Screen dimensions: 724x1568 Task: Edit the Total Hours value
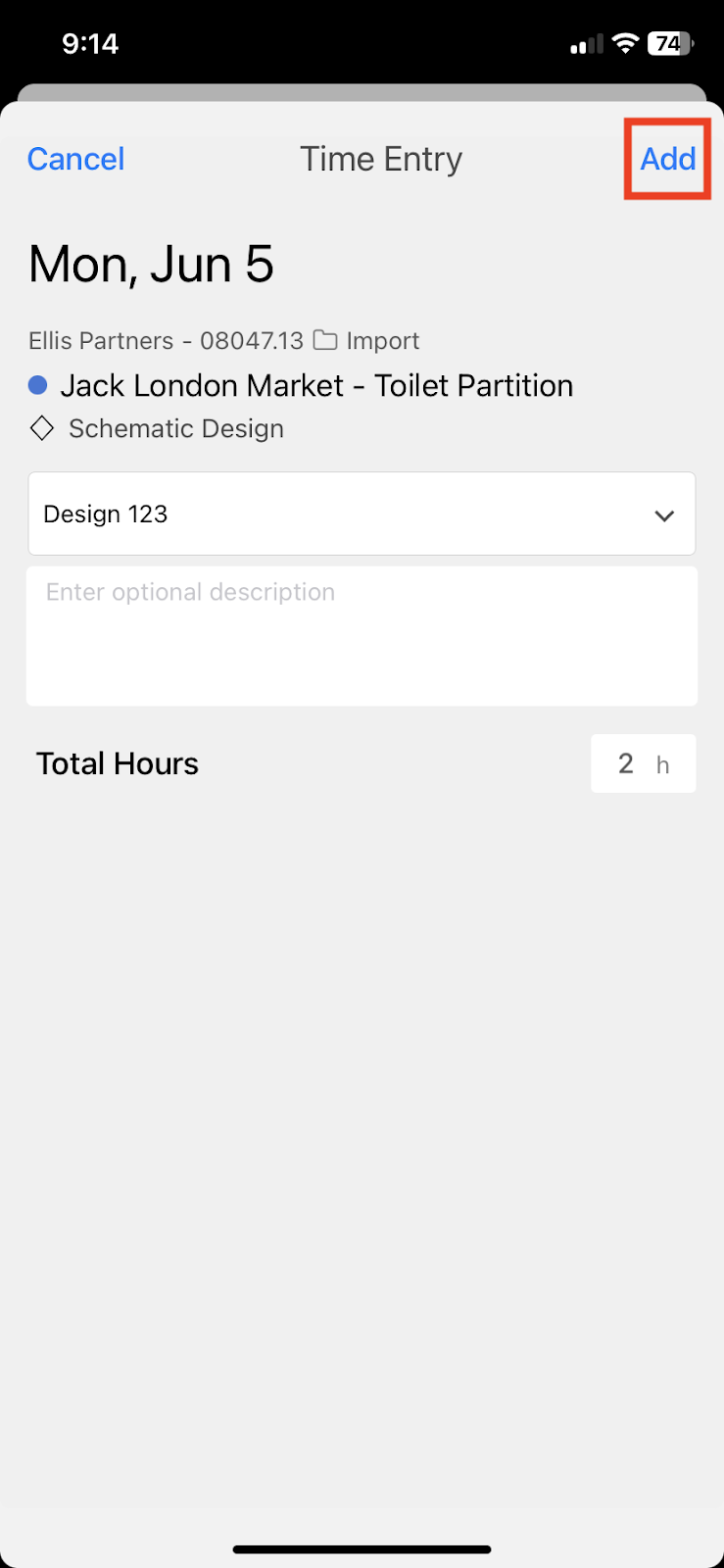(643, 763)
